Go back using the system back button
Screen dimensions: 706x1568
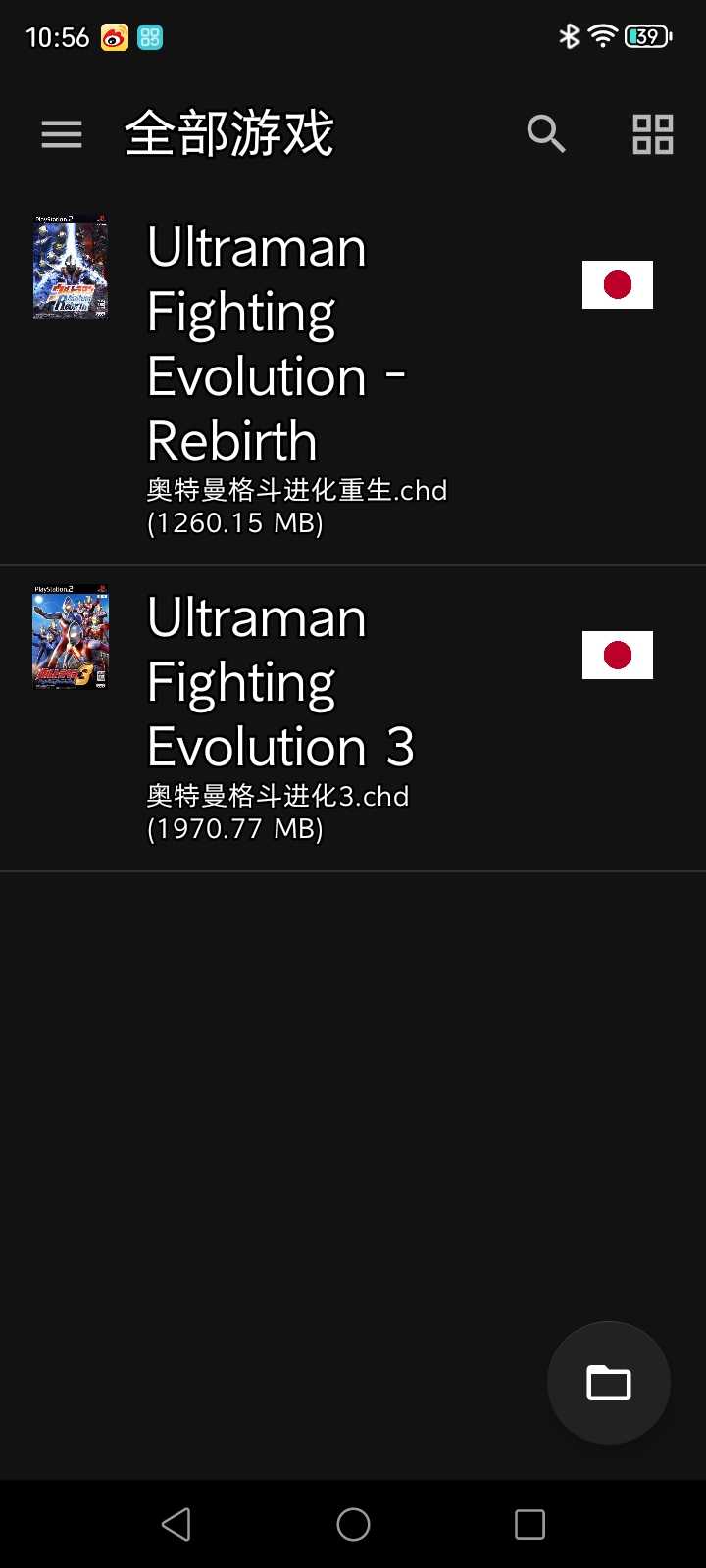[x=176, y=1524]
